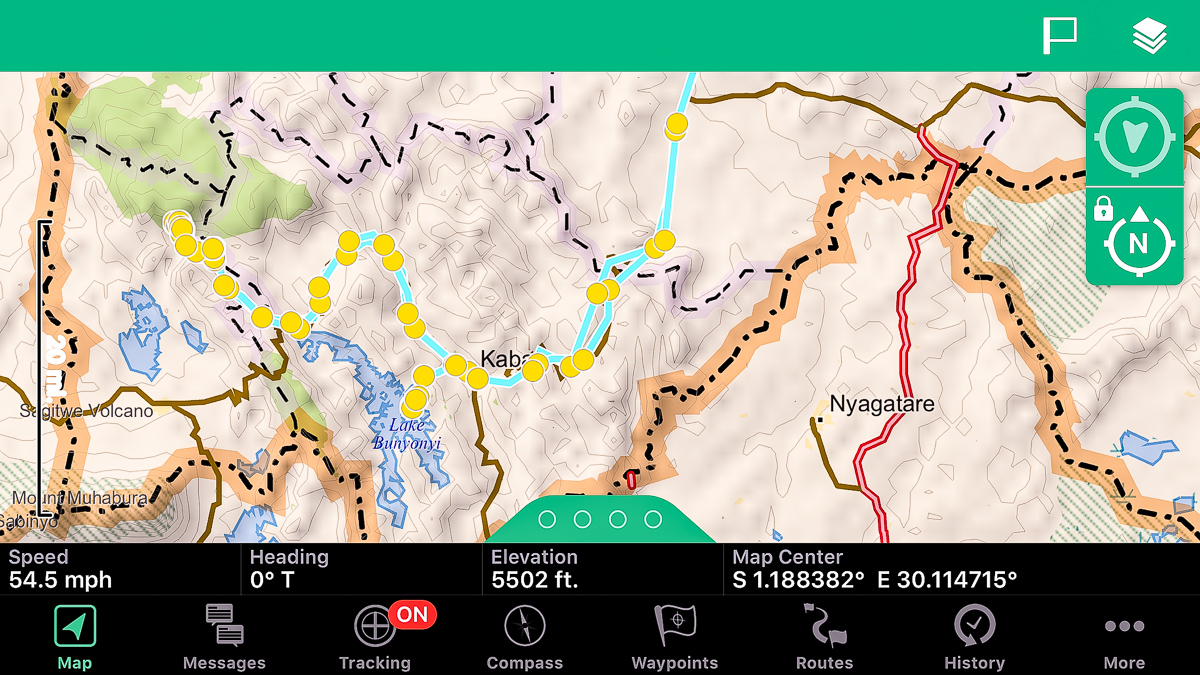Image resolution: width=1200 pixels, height=675 pixels.
Task: Switch to the Messages tab
Action: click(x=225, y=637)
